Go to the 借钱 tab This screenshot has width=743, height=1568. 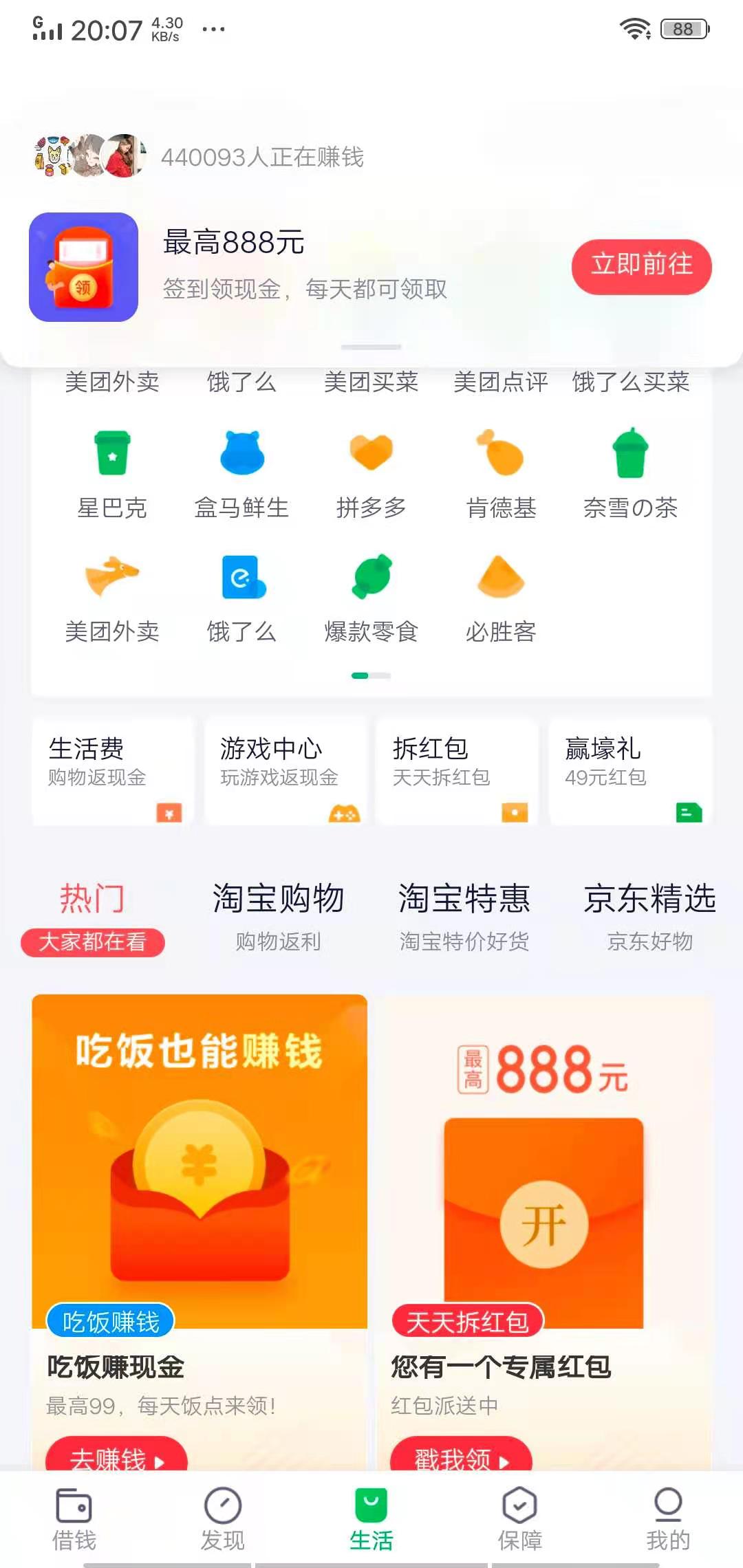[x=74, y=1518]
